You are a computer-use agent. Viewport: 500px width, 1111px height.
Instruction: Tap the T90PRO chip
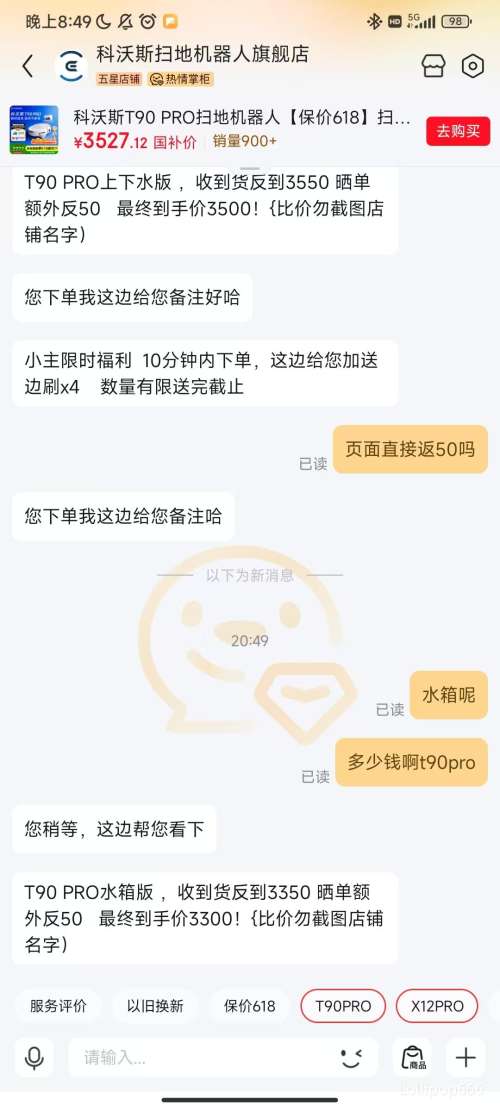[x=343, y=1006]
